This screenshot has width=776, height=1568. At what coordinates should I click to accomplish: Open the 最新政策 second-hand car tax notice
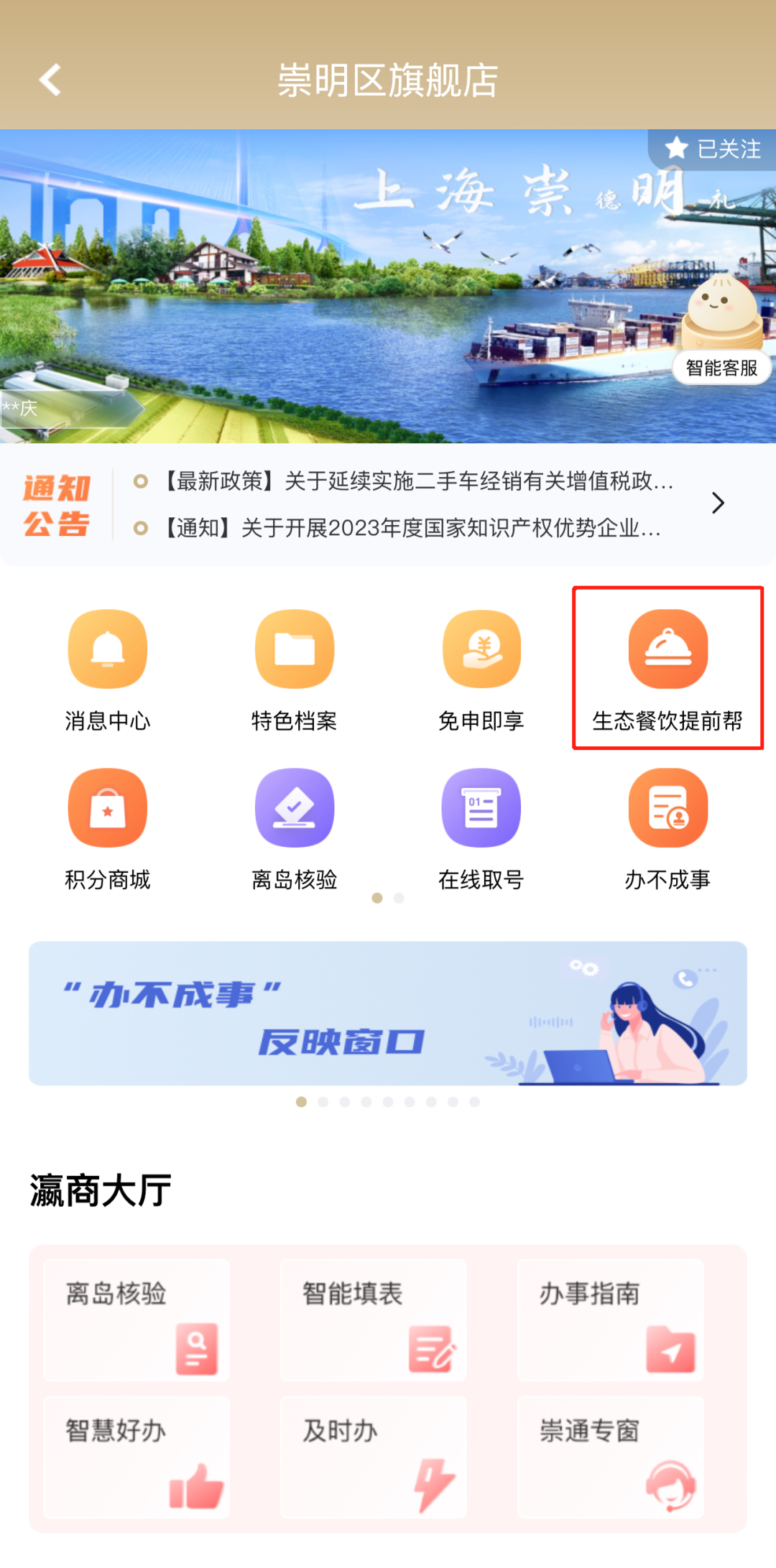pyautogui.click(x=417, y=481)
